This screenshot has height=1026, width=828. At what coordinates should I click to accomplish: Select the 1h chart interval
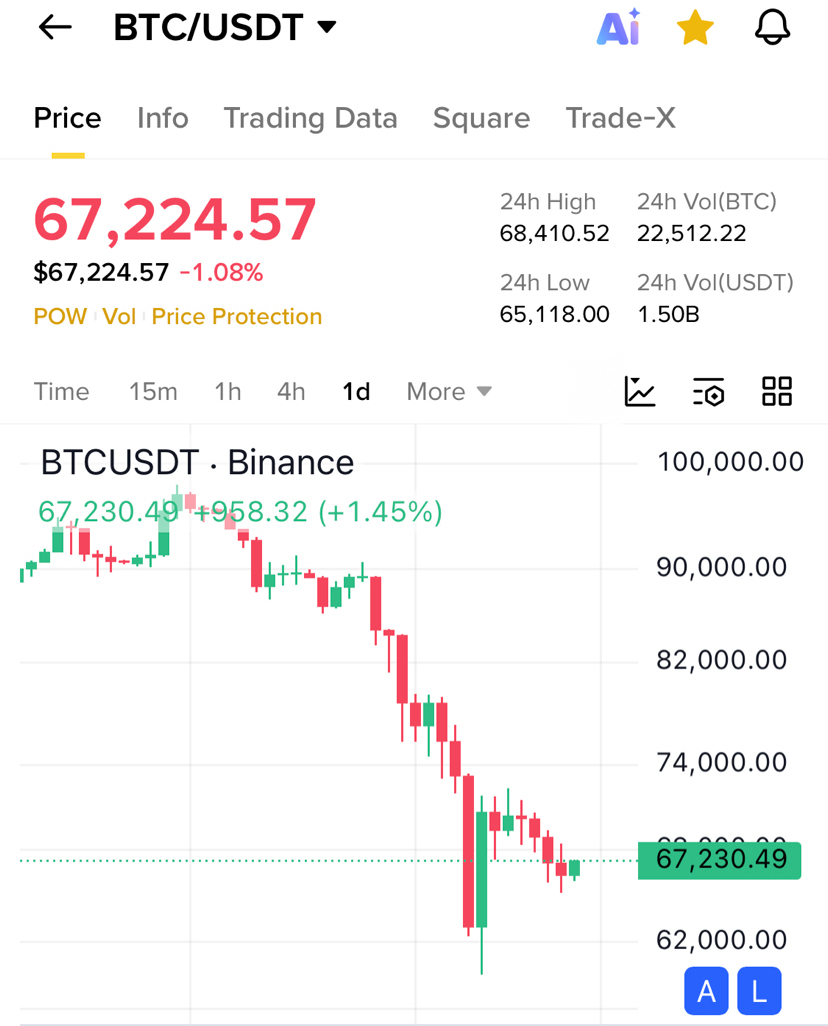(228, 391)
